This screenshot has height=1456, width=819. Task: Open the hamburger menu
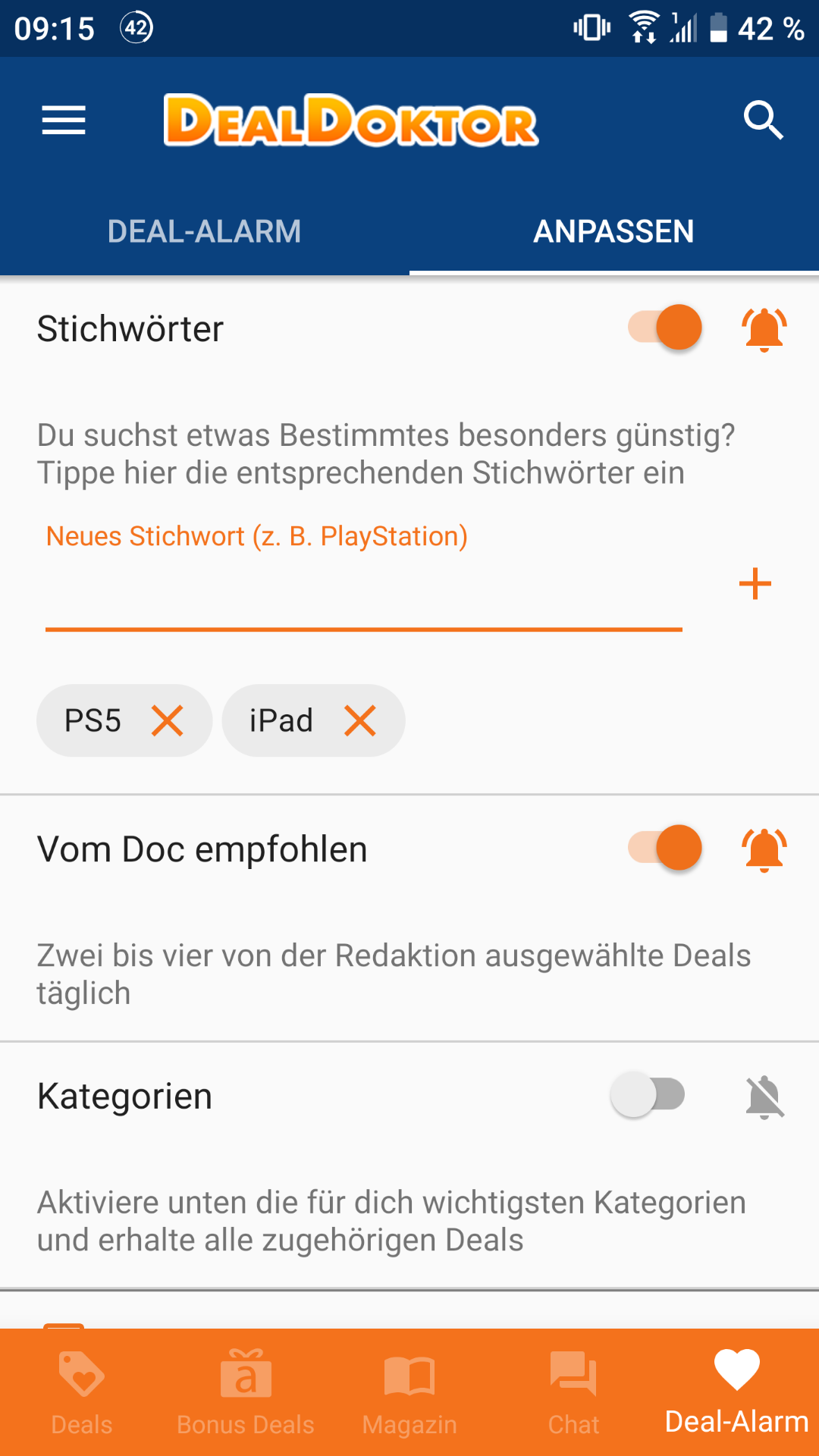tap(64, 121)
